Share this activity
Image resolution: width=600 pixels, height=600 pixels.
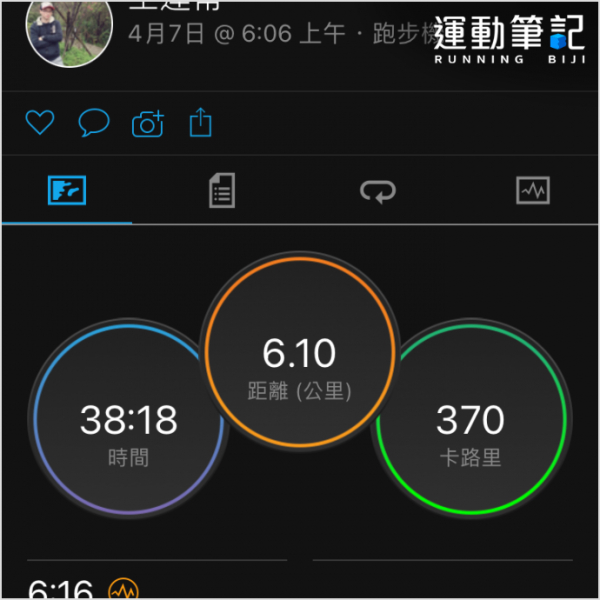coord(201,123)
